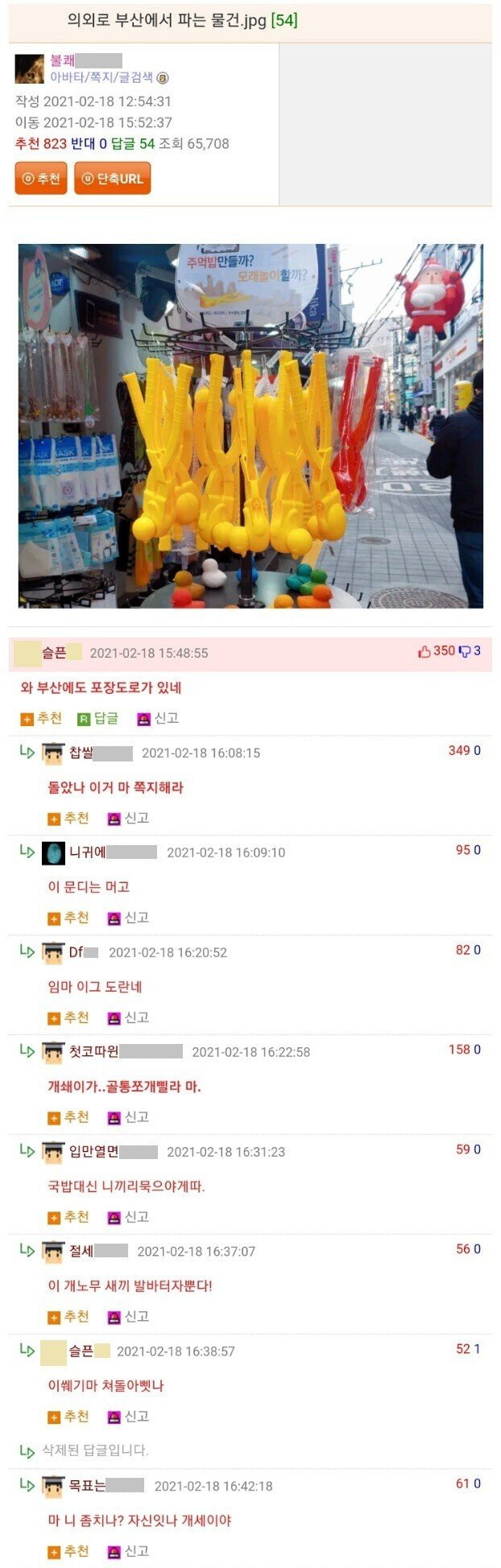Reply to the comment '와 부산에도 포장도로가 있네'
This screenshot has width=501, height=1568.
pos(97,718)
